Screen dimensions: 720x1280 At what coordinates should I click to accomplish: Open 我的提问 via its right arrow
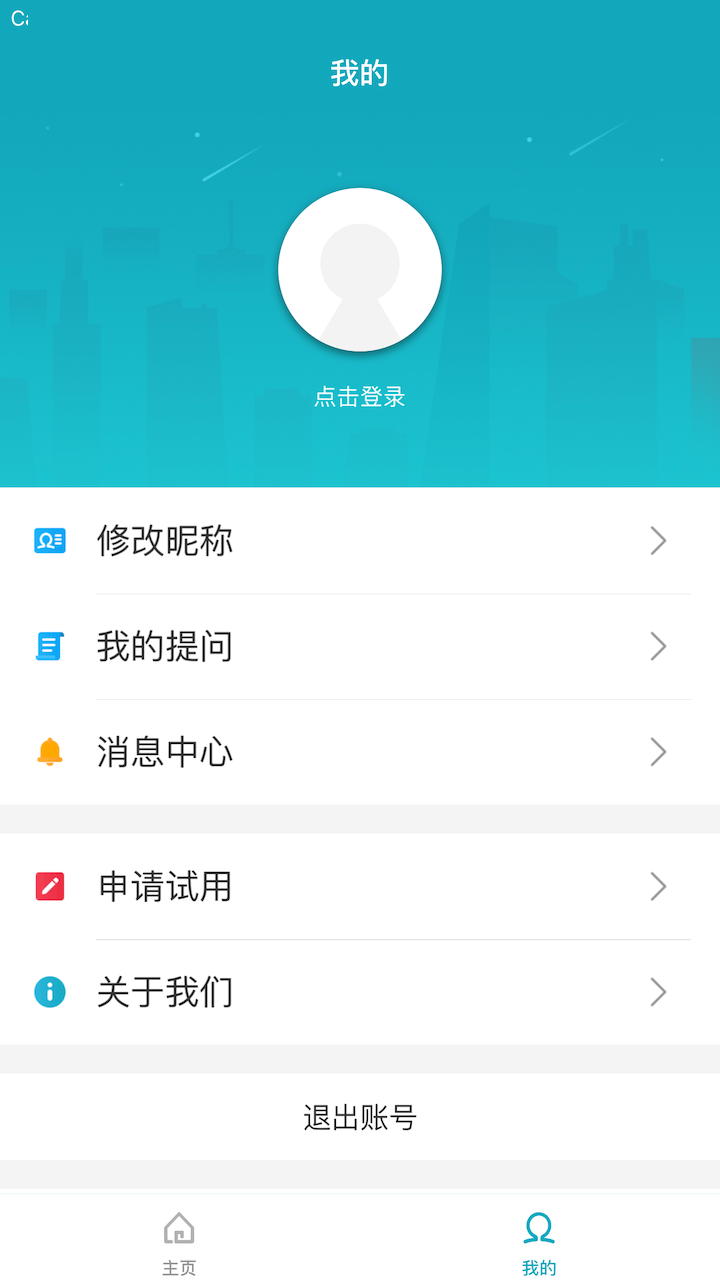tap(658, 646)
